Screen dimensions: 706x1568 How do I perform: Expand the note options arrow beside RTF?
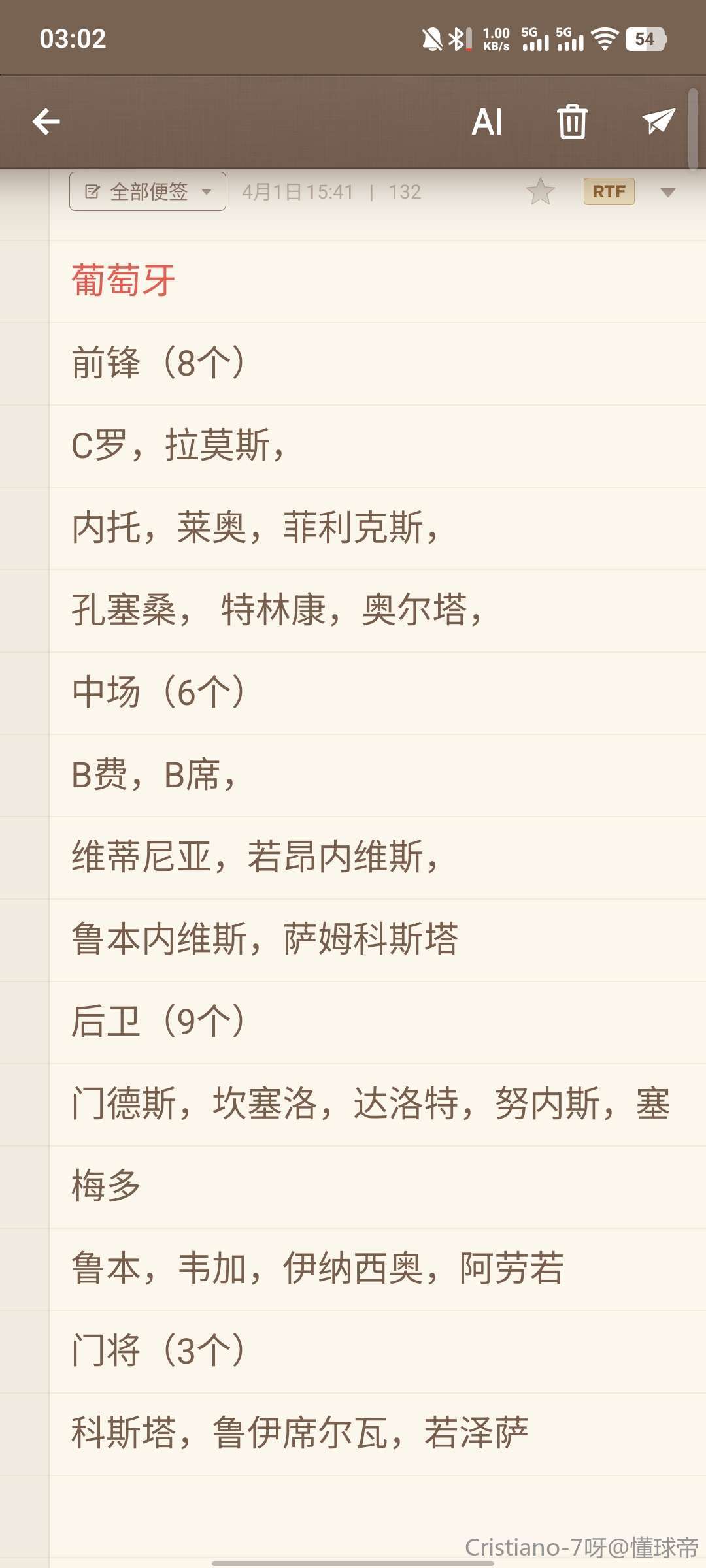(667, 192)
